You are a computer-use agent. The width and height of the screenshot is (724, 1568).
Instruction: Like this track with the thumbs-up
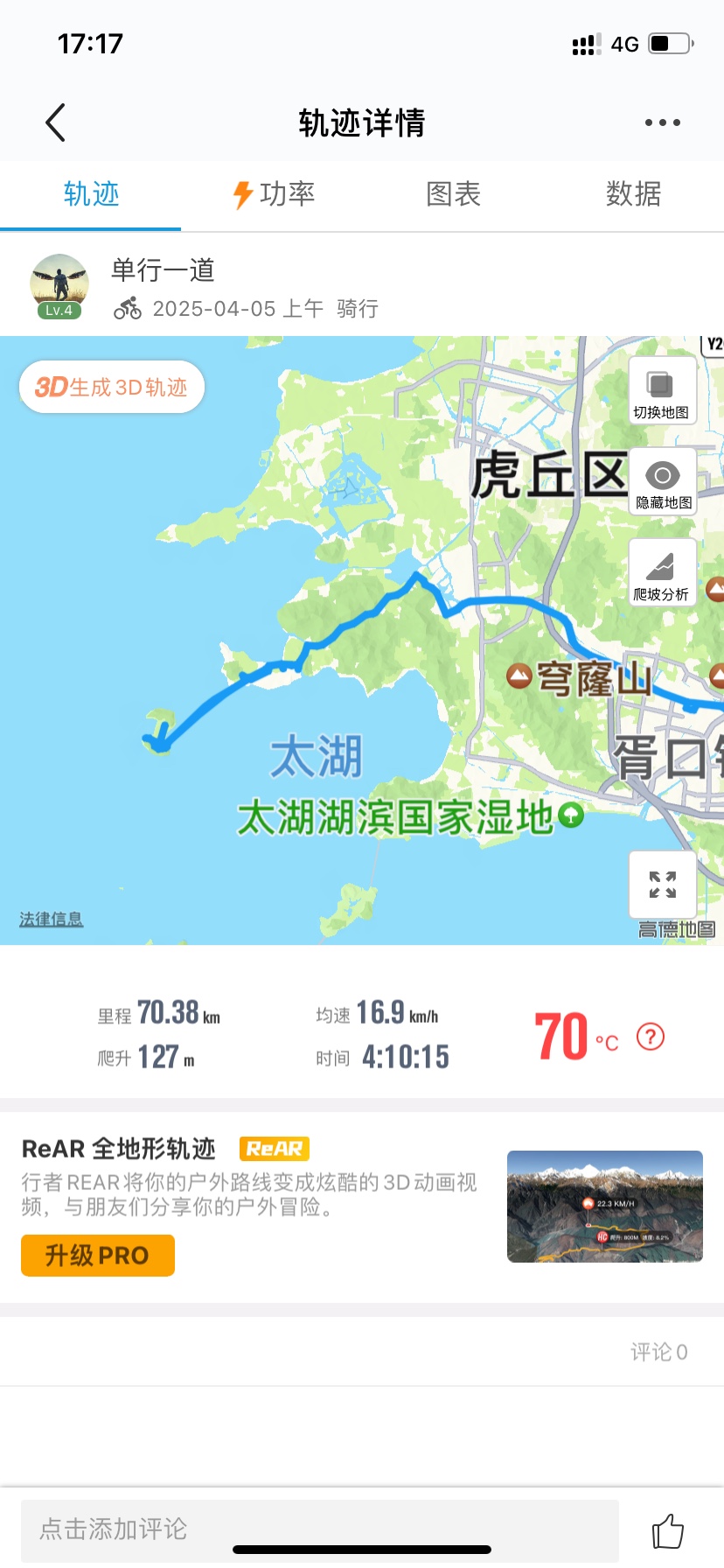click(668, 1531)
